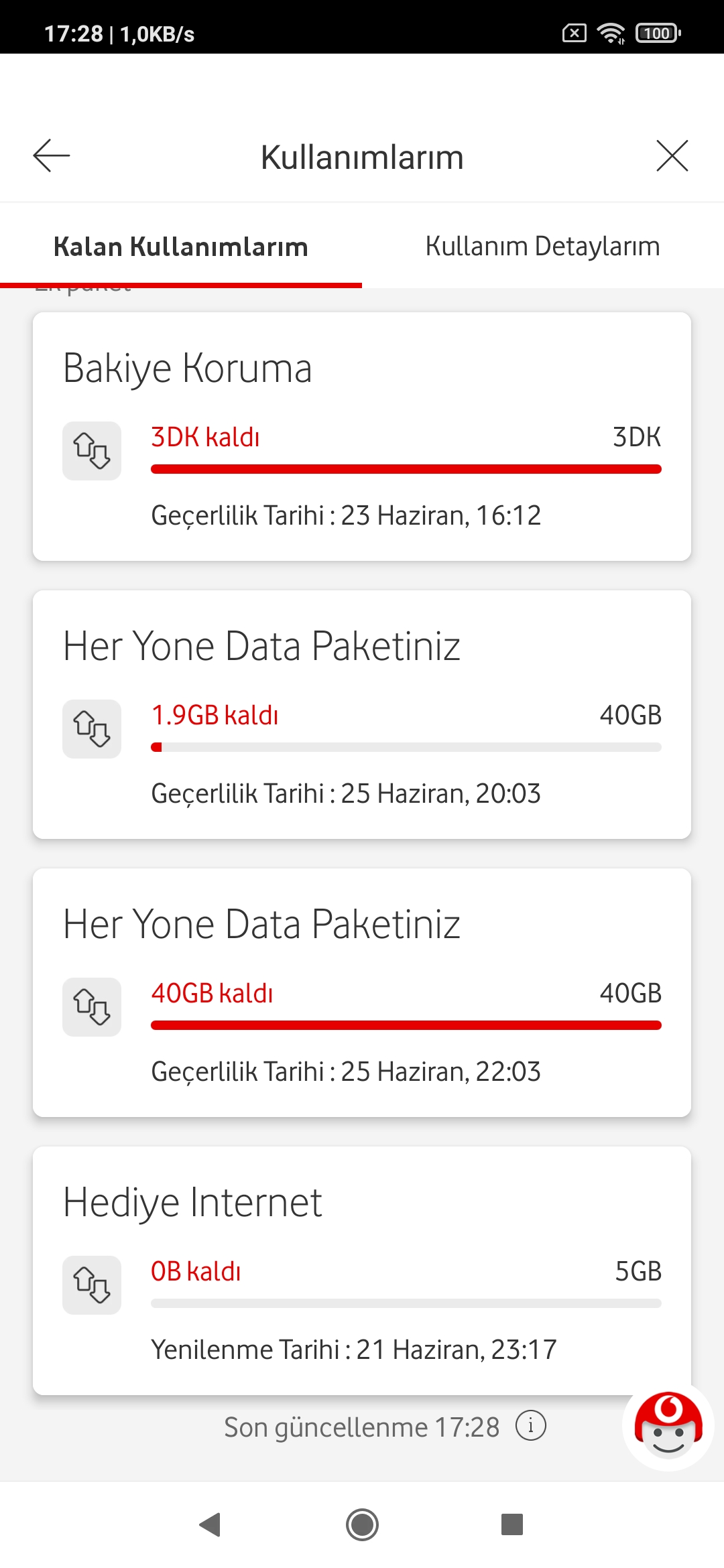This screenshot has width=724, height=1568.
Task: Open recent apps from the navigation bar
Action: 512,1524
